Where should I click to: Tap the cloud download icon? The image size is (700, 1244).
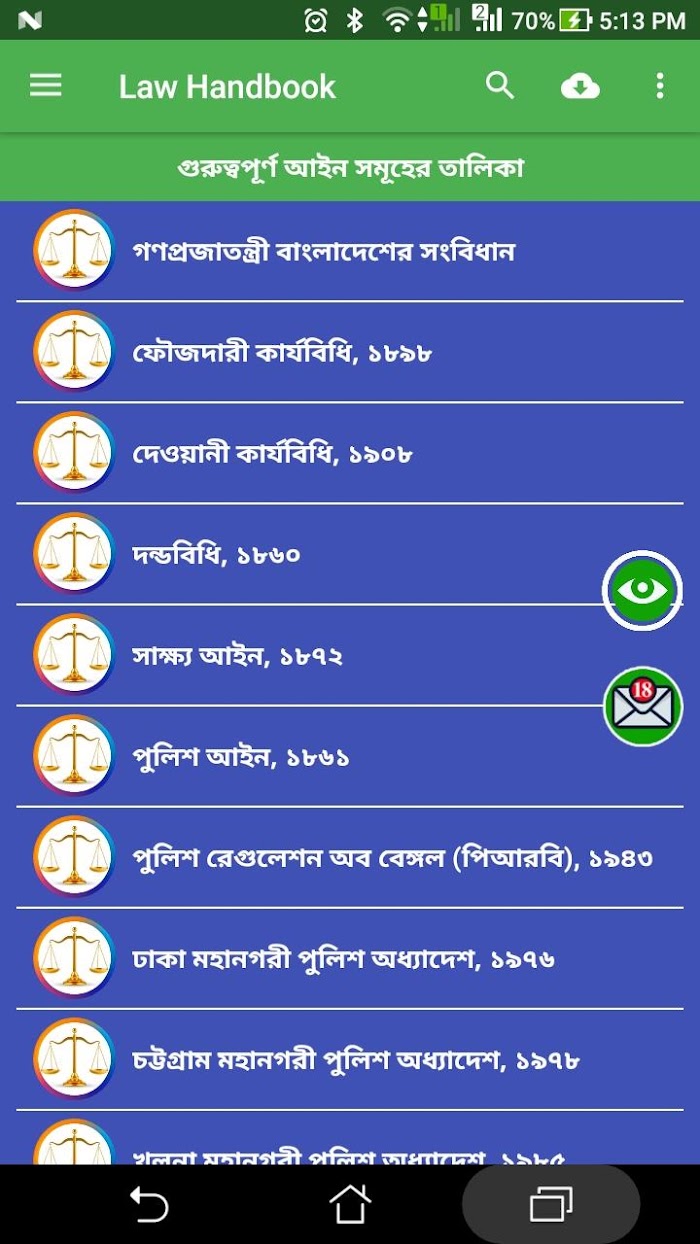tap(580, 87)
